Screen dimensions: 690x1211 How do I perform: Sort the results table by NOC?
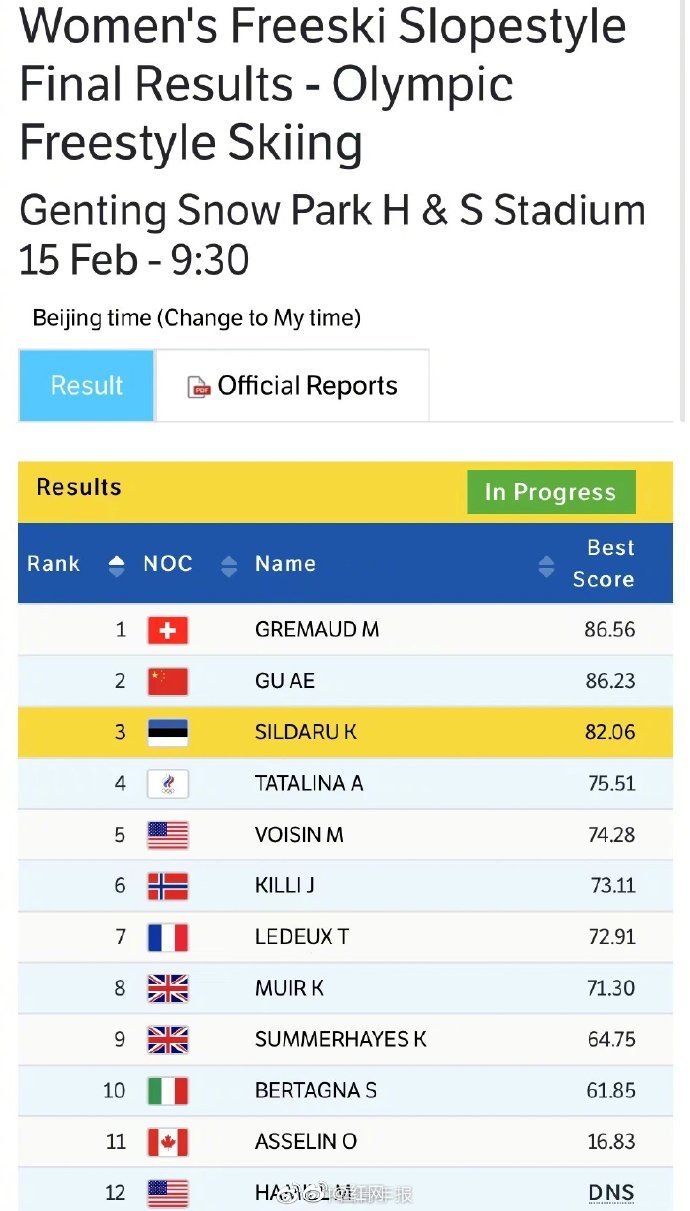[x=189, y=564]
